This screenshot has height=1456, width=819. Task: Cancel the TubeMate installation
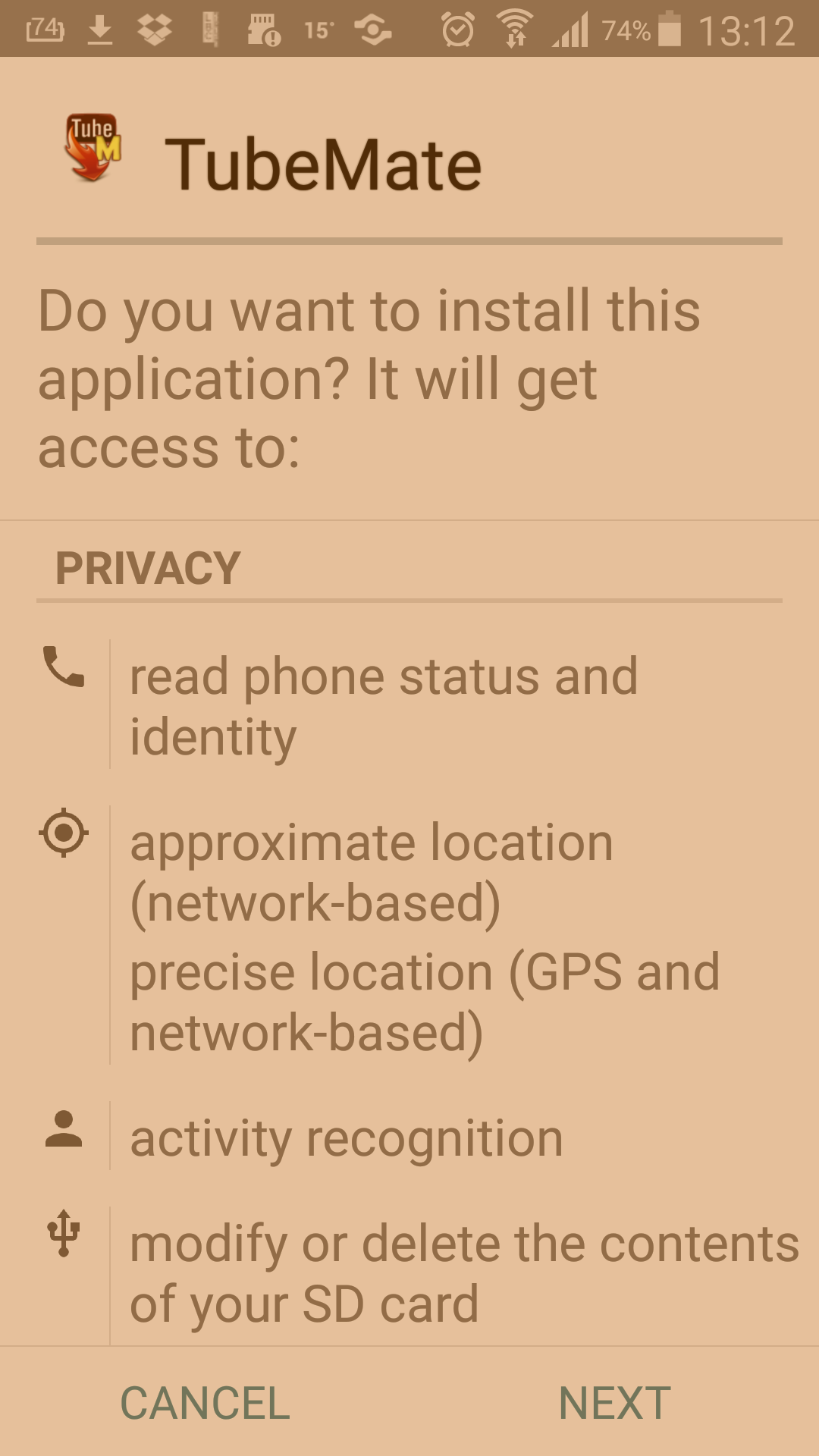coord(205,1403)
